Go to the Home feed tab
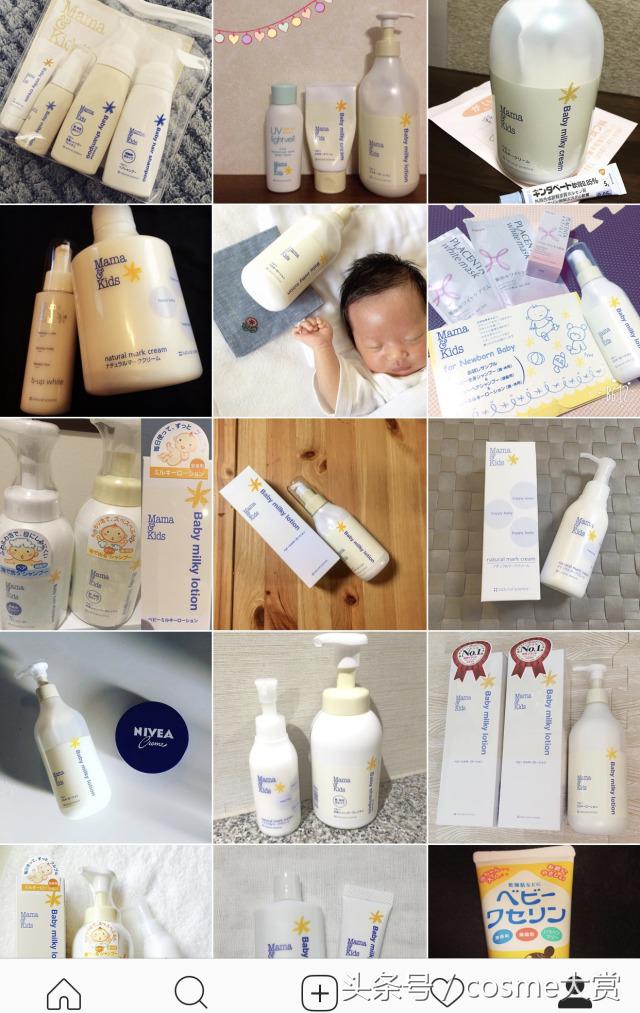 point(64,992)
